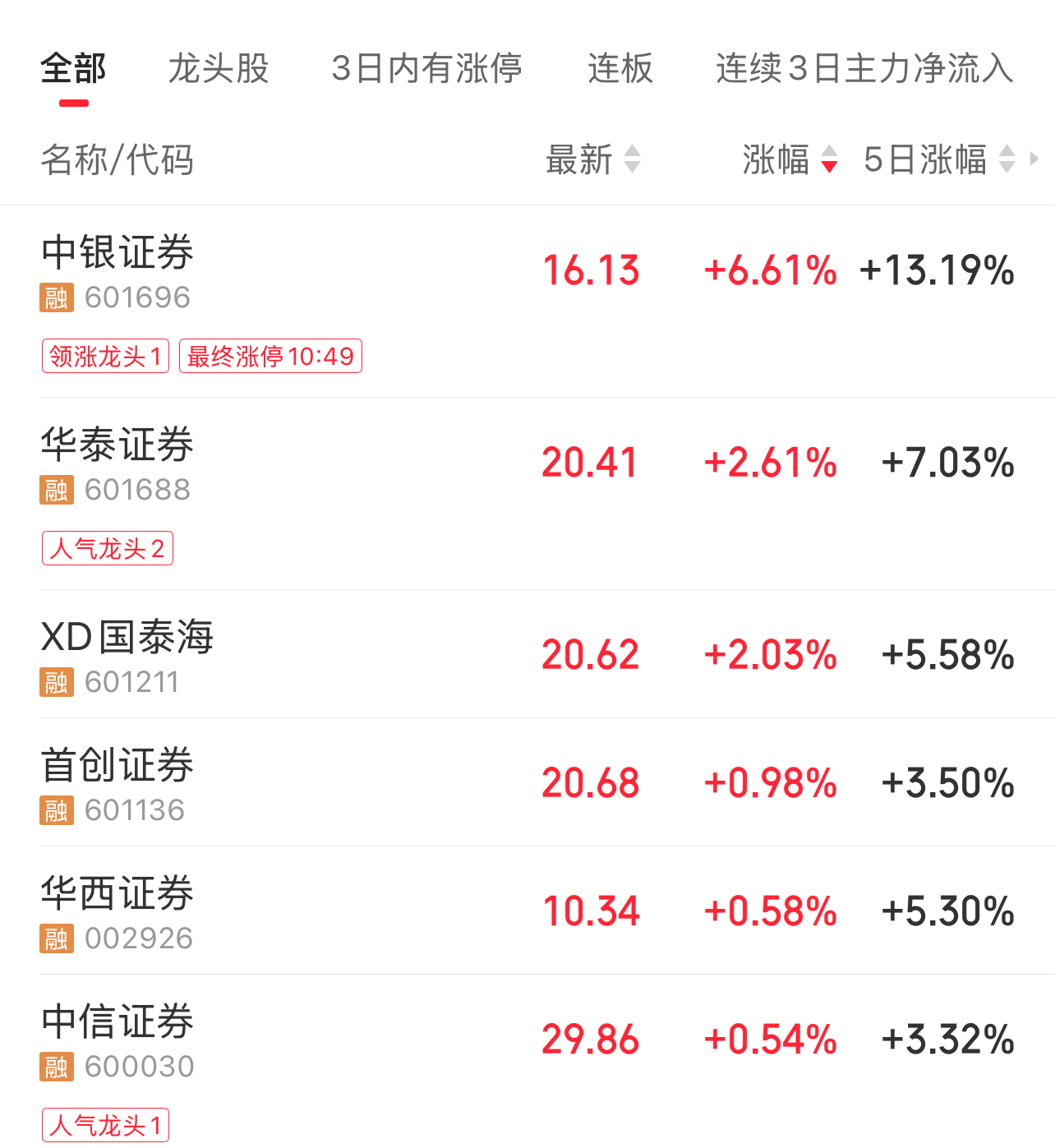The image size is (1055, 1148).
Task: Select the 3日内有涨停 tab
Action: pos(426,69)
